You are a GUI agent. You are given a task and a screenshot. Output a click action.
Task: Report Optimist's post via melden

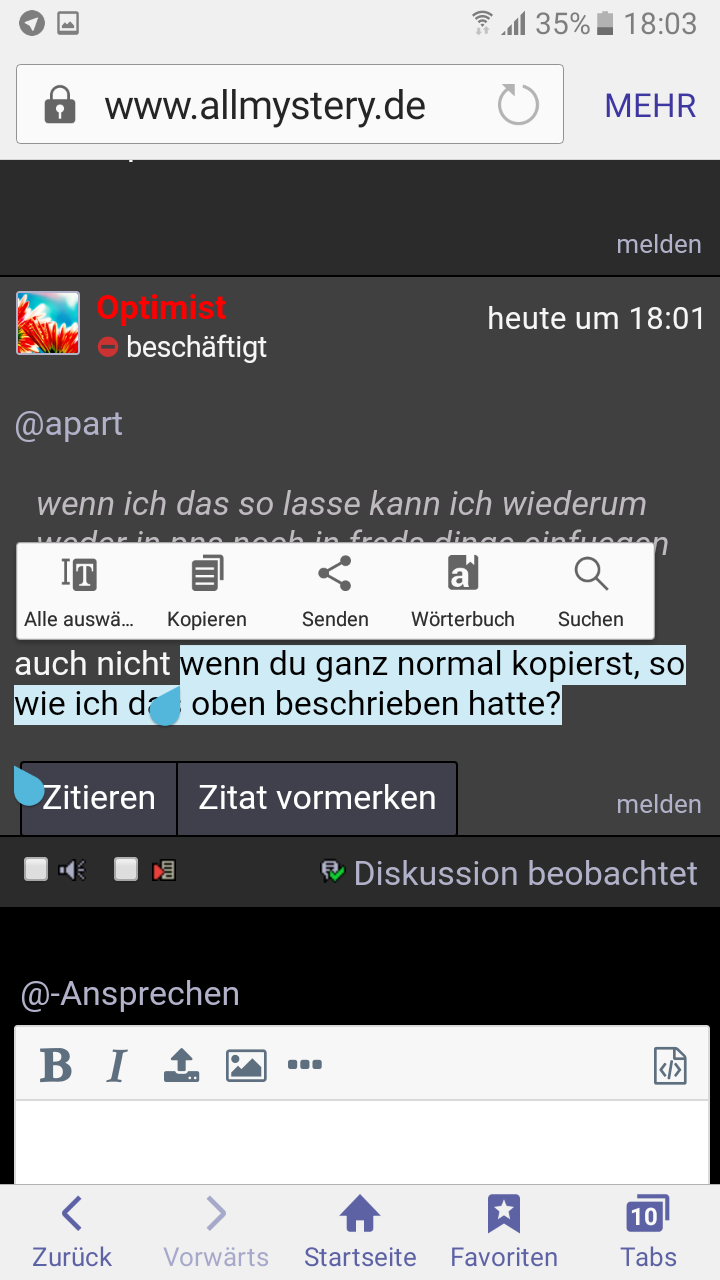pyautogui.click(x=658, y=804)
